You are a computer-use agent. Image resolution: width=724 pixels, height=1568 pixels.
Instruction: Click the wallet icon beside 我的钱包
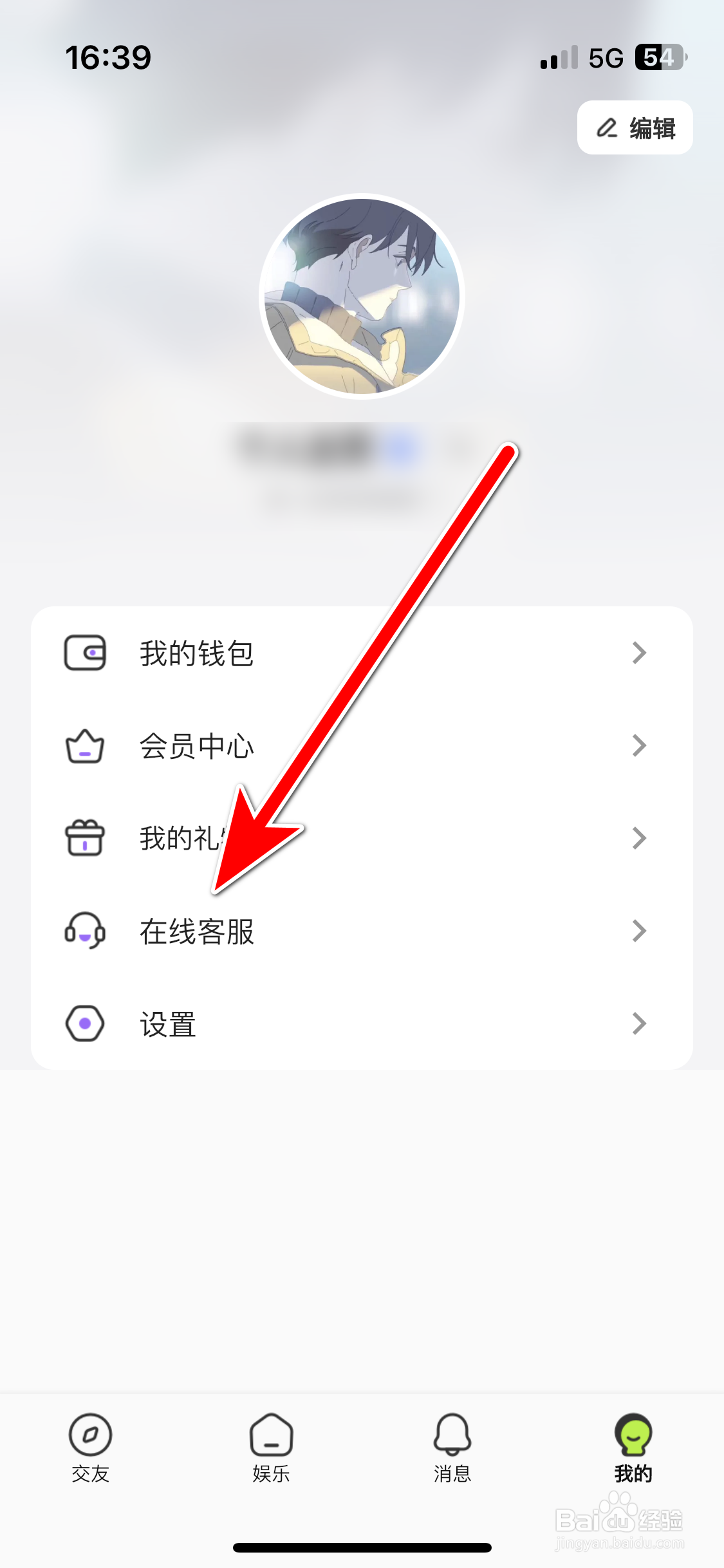(x=84, y=653)
